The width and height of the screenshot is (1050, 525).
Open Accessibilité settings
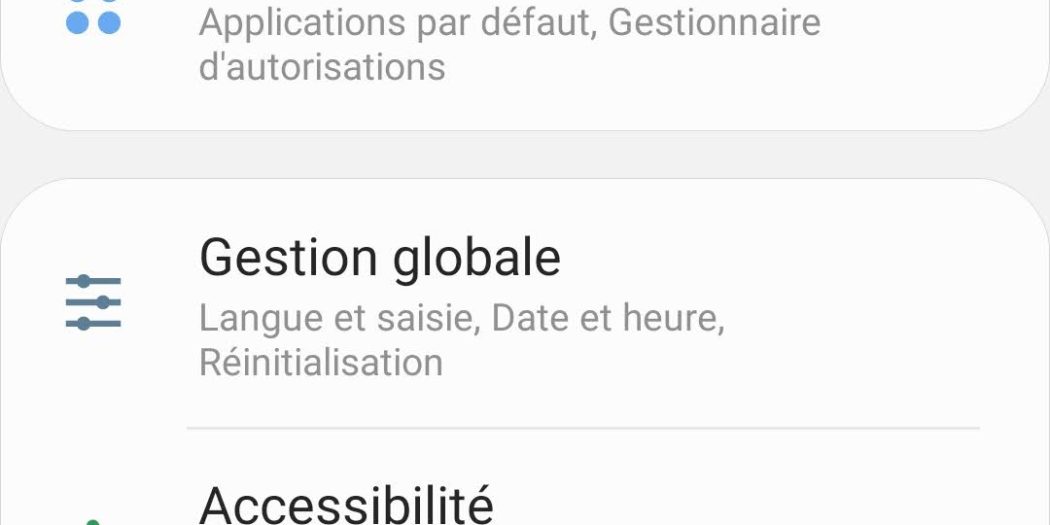(x=347, y=502)
